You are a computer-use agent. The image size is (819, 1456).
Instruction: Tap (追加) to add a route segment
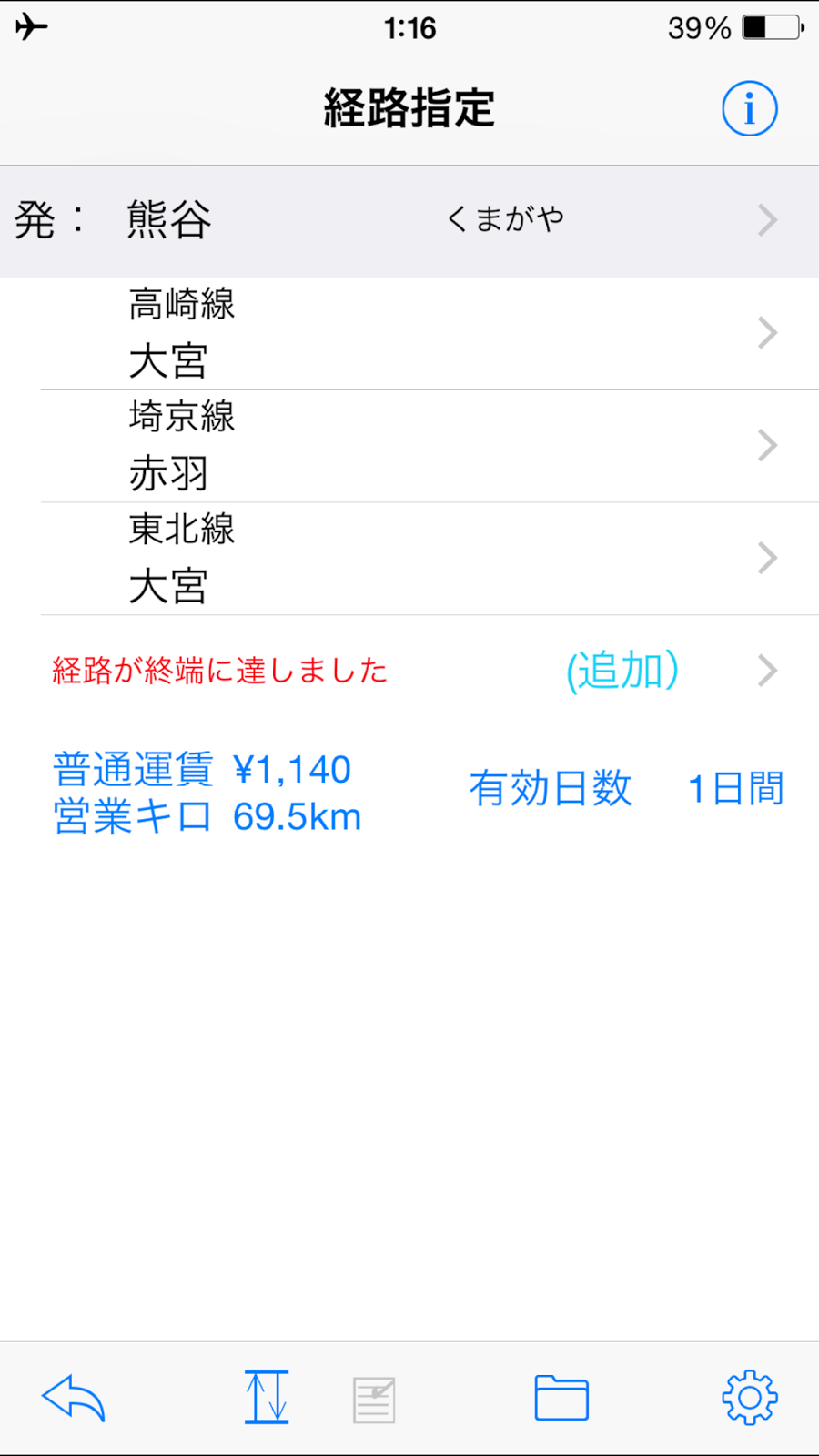click(622, 672)
